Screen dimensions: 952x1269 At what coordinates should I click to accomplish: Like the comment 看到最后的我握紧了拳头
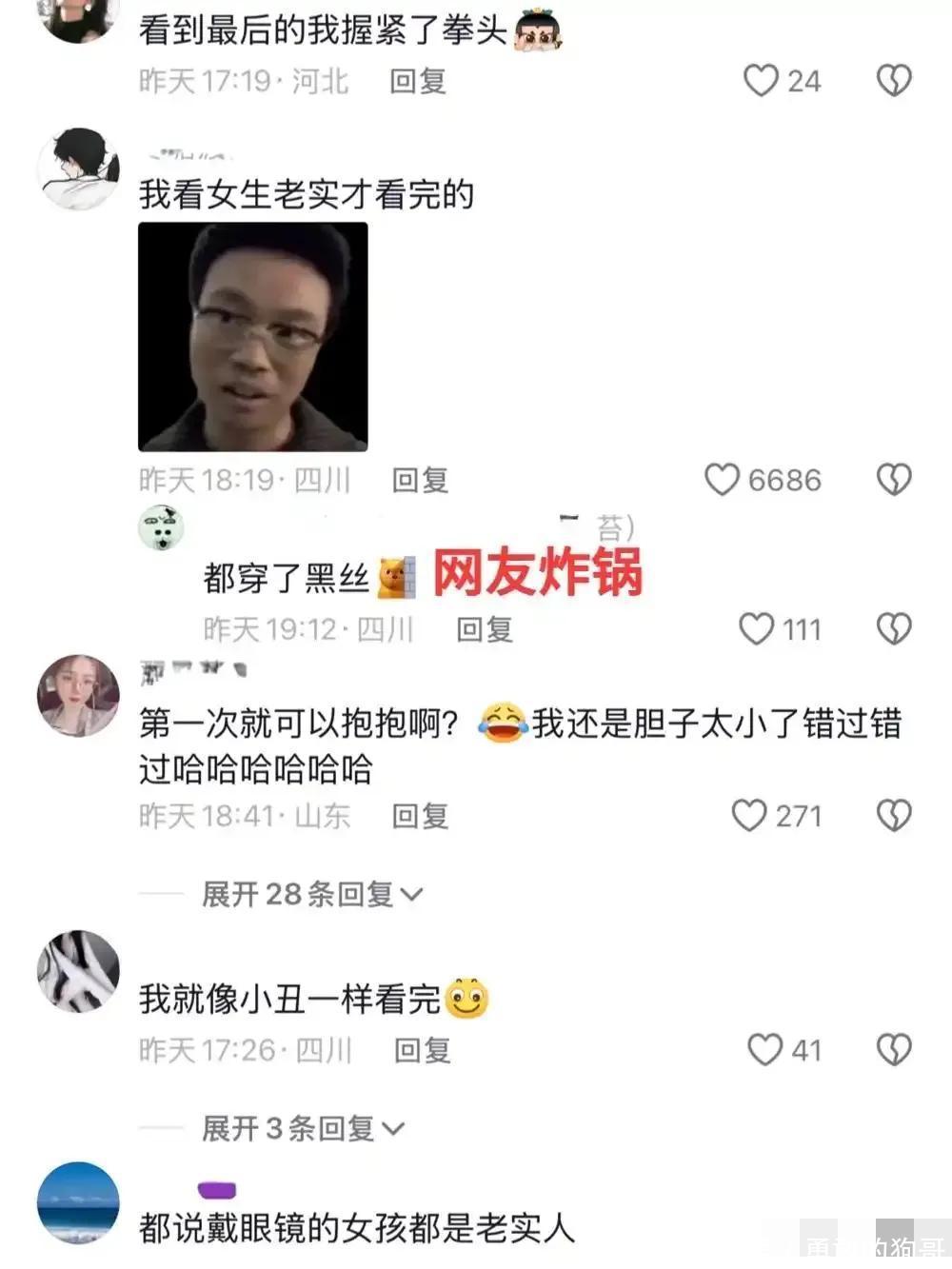[x=761, y=81]
